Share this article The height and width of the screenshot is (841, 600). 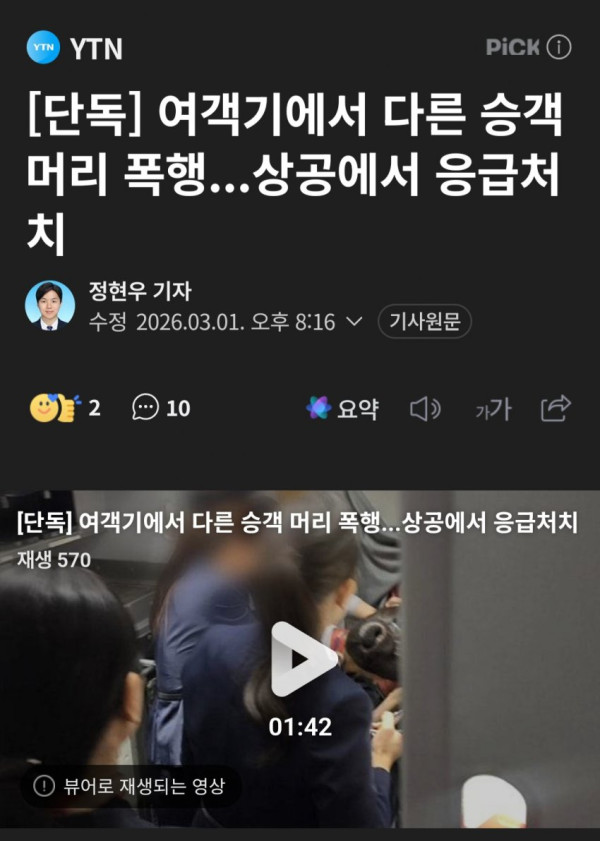pos(555,408)
